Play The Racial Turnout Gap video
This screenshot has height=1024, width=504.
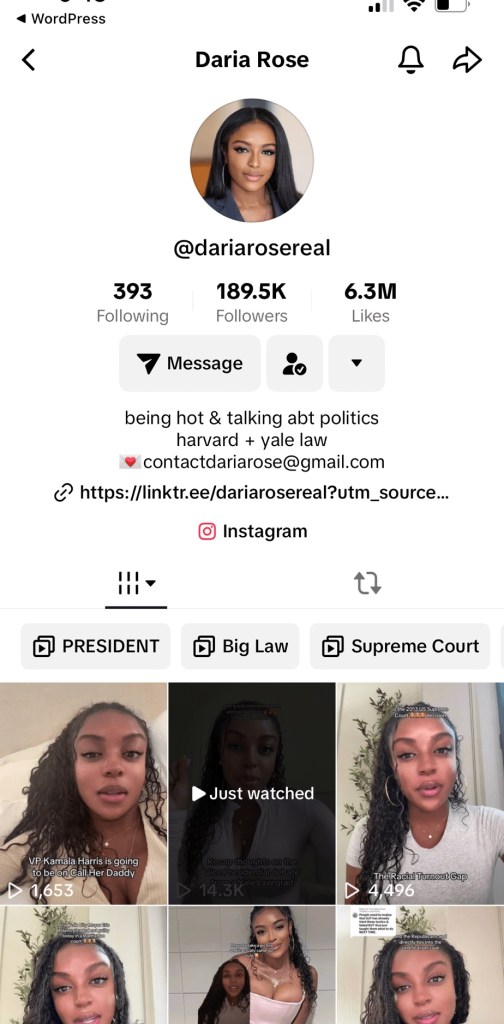click(420, 793)
